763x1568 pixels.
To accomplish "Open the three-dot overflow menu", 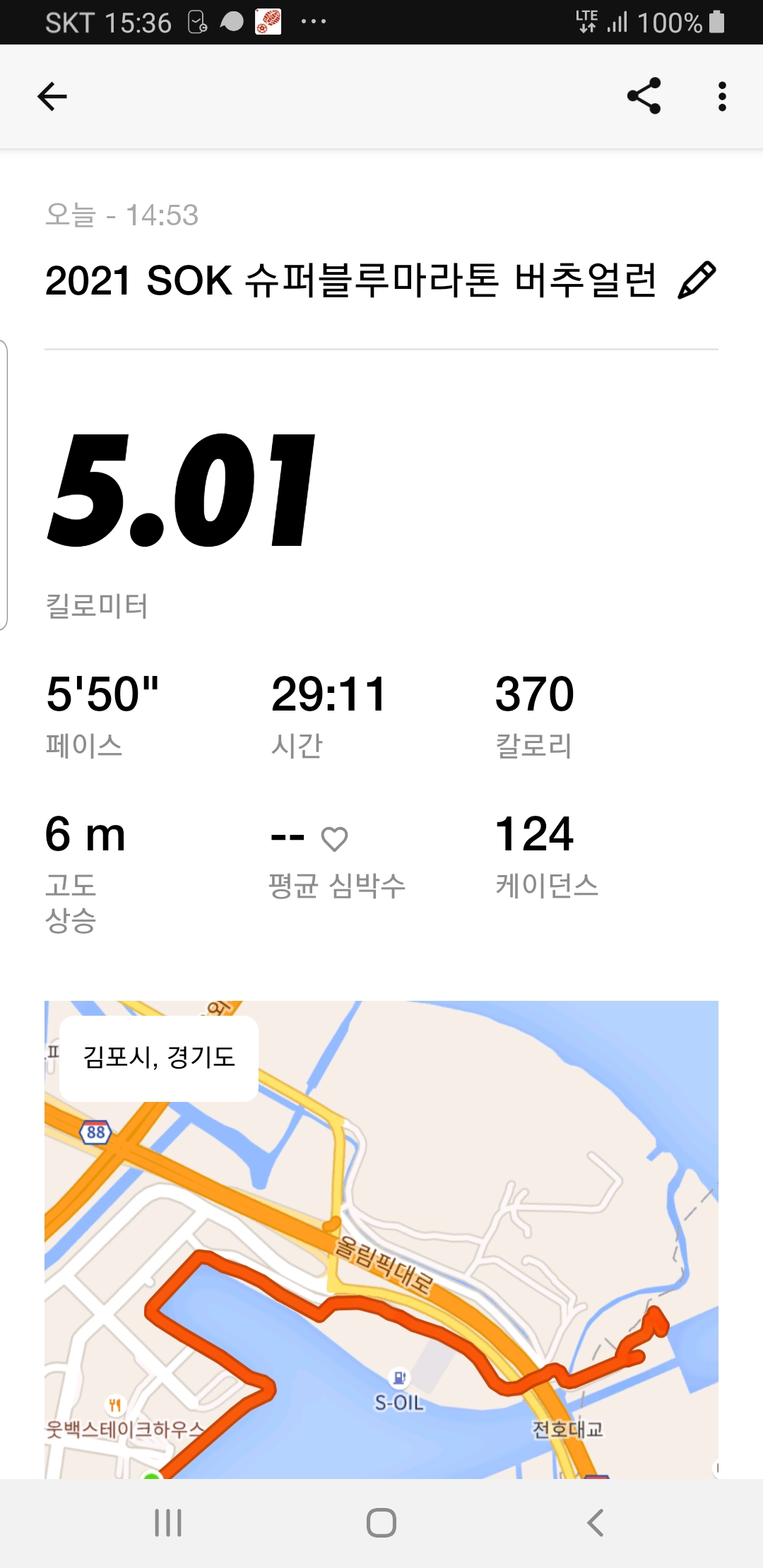I will 721,97.
